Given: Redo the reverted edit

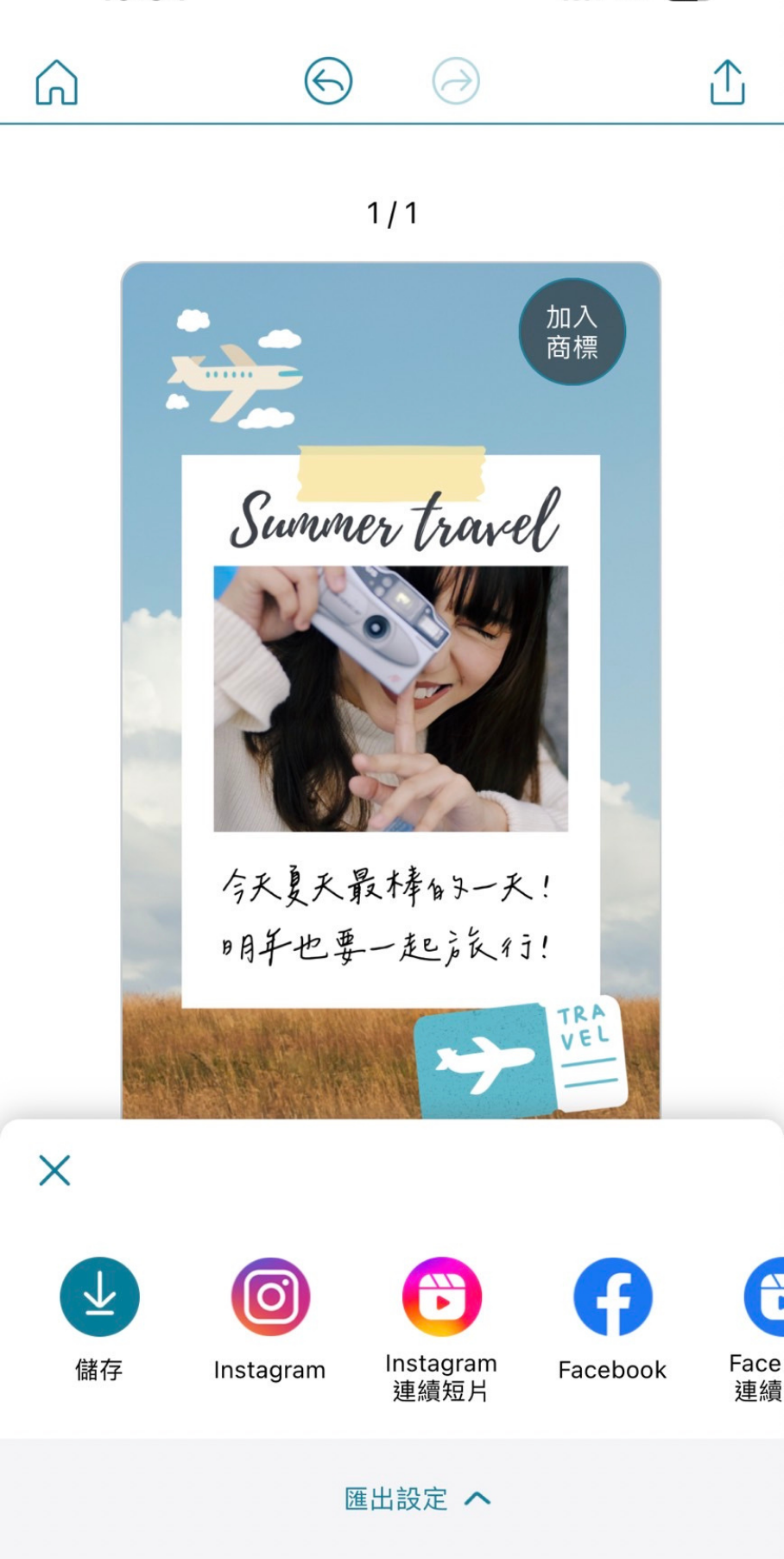Looking at the screenshot, I should click(456, 82).
